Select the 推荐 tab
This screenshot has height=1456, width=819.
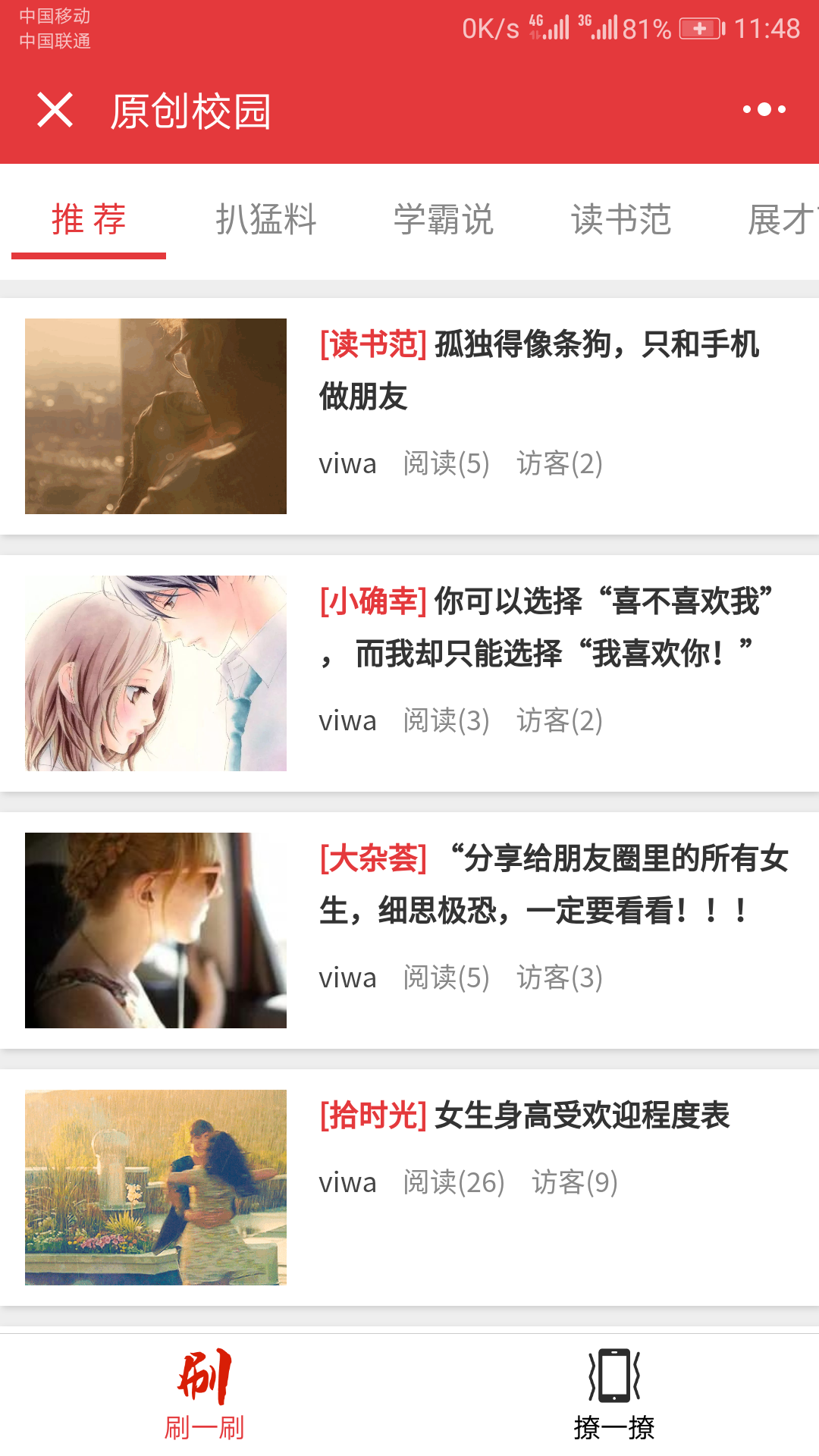coord(89,220)
